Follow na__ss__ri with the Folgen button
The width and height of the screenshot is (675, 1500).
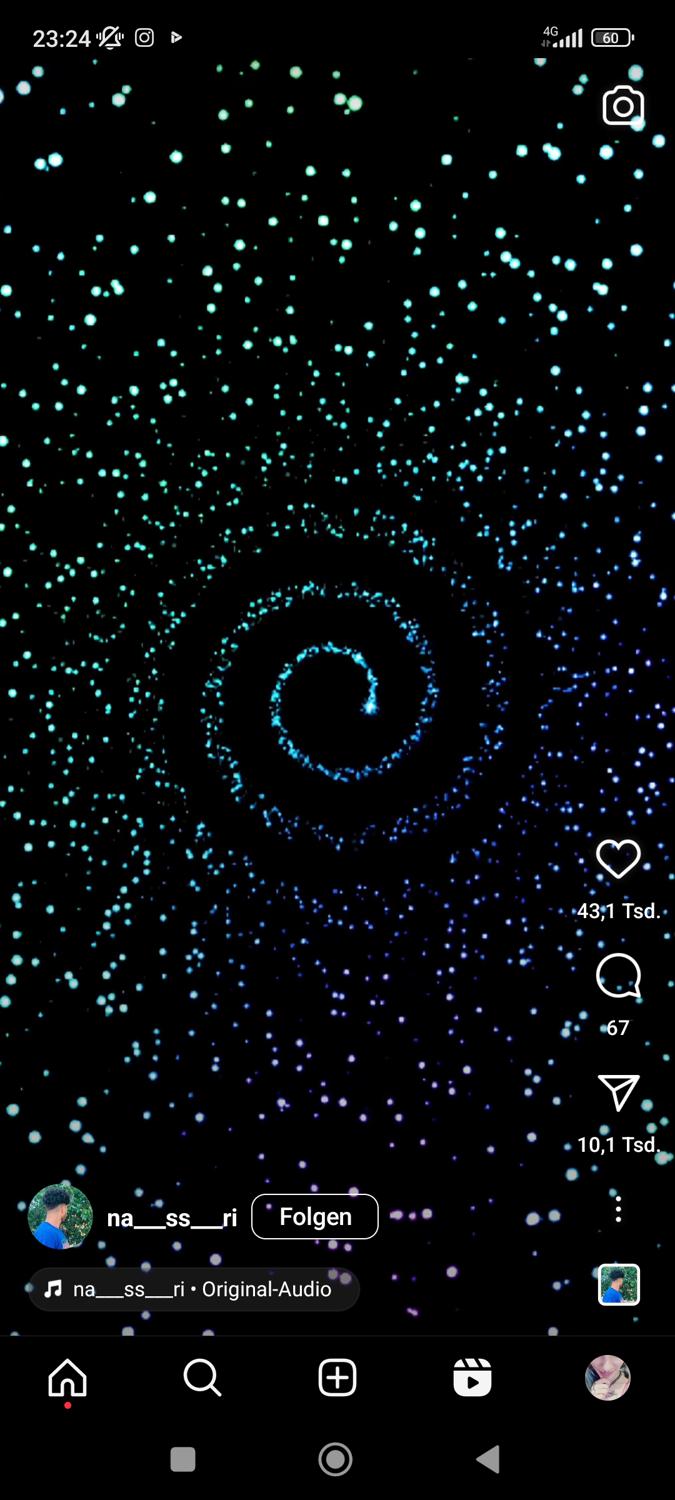coord(314,1217)
